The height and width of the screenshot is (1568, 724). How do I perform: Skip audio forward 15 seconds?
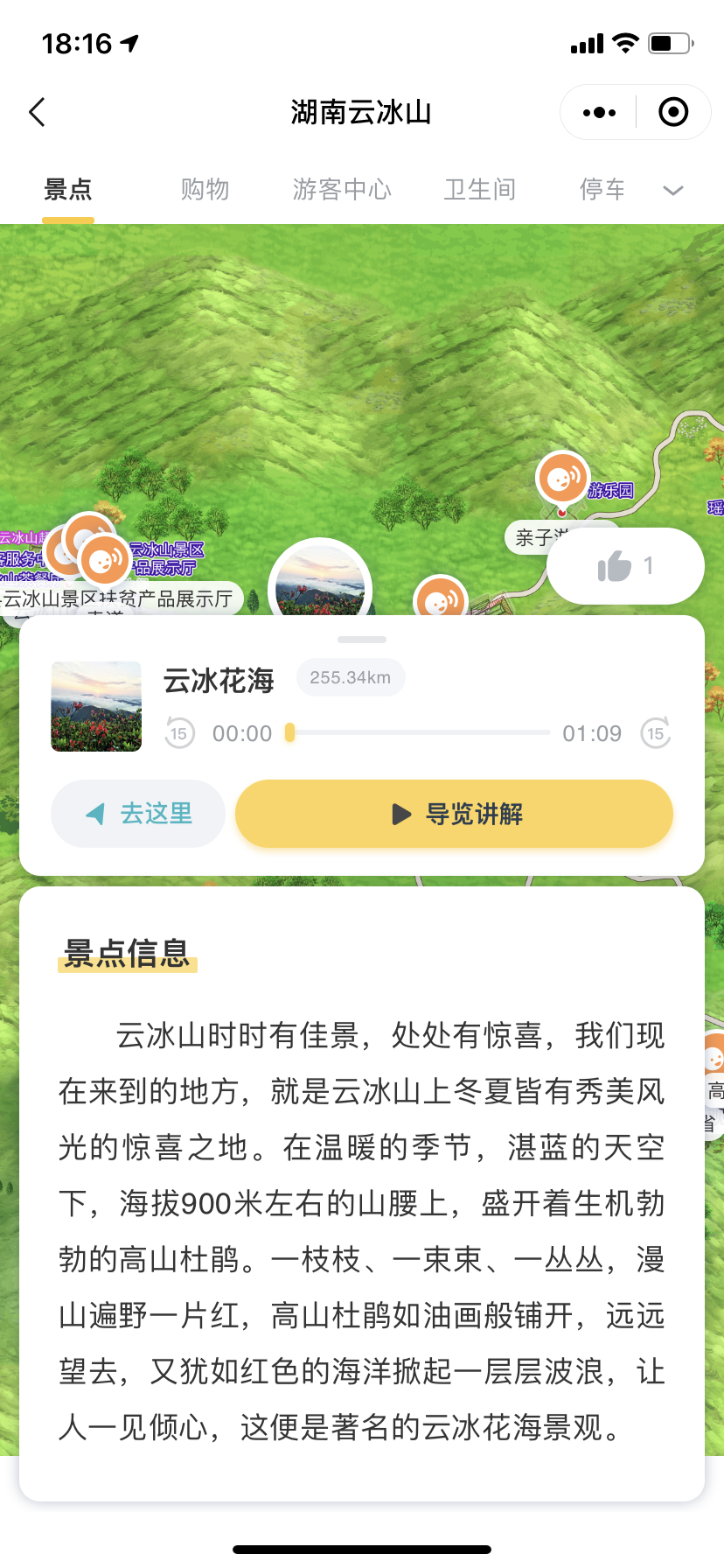[656, 733]
